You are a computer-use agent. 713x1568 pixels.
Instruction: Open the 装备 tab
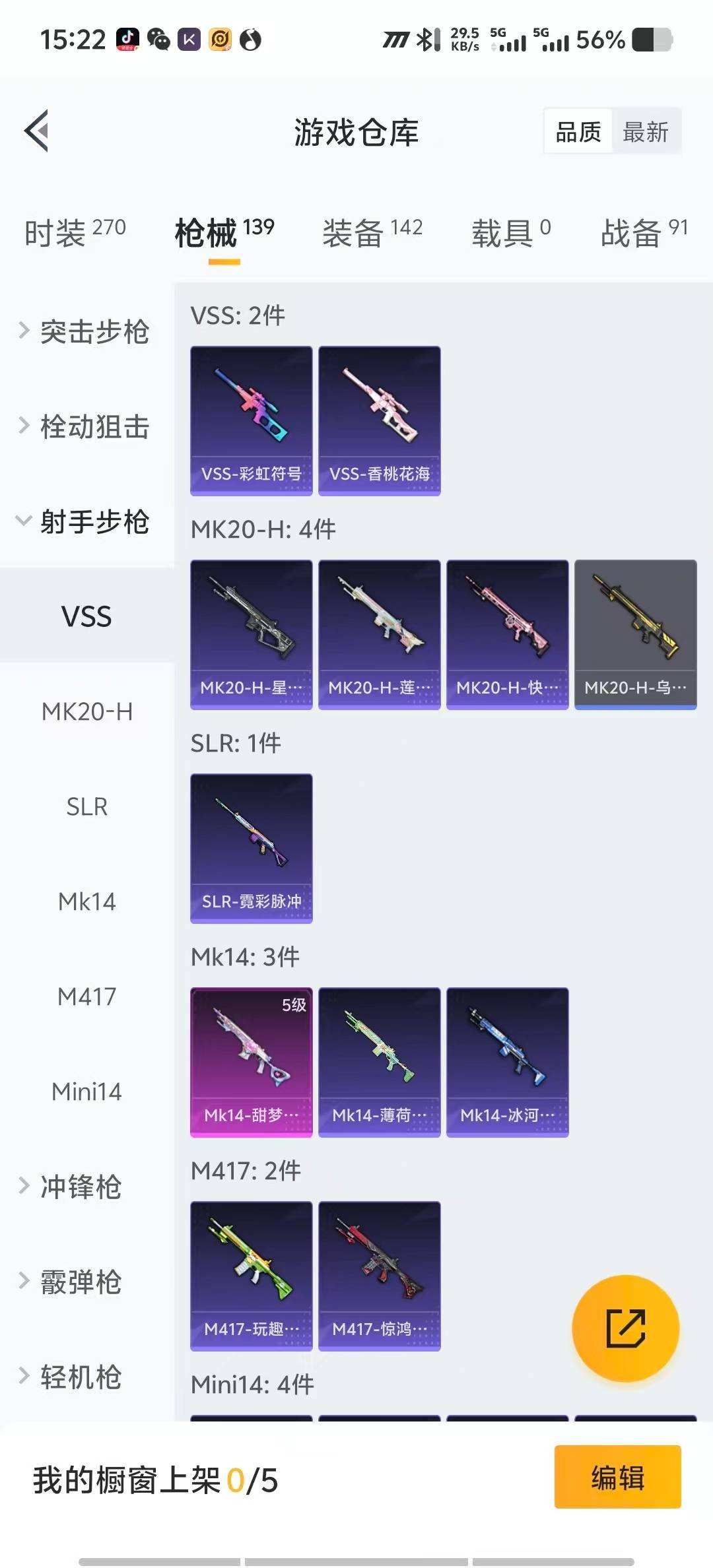372,232
